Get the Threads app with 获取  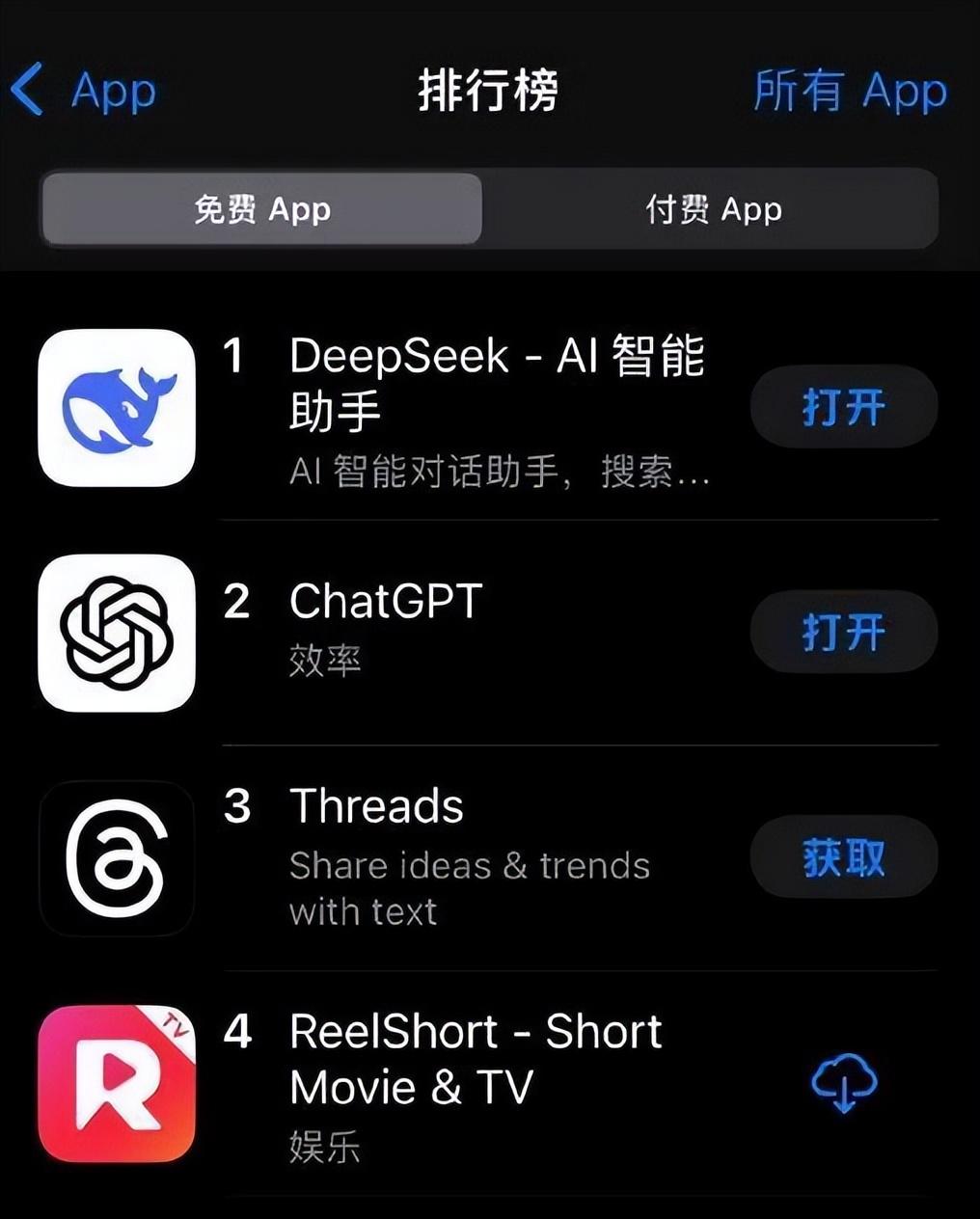pos(843,857)
